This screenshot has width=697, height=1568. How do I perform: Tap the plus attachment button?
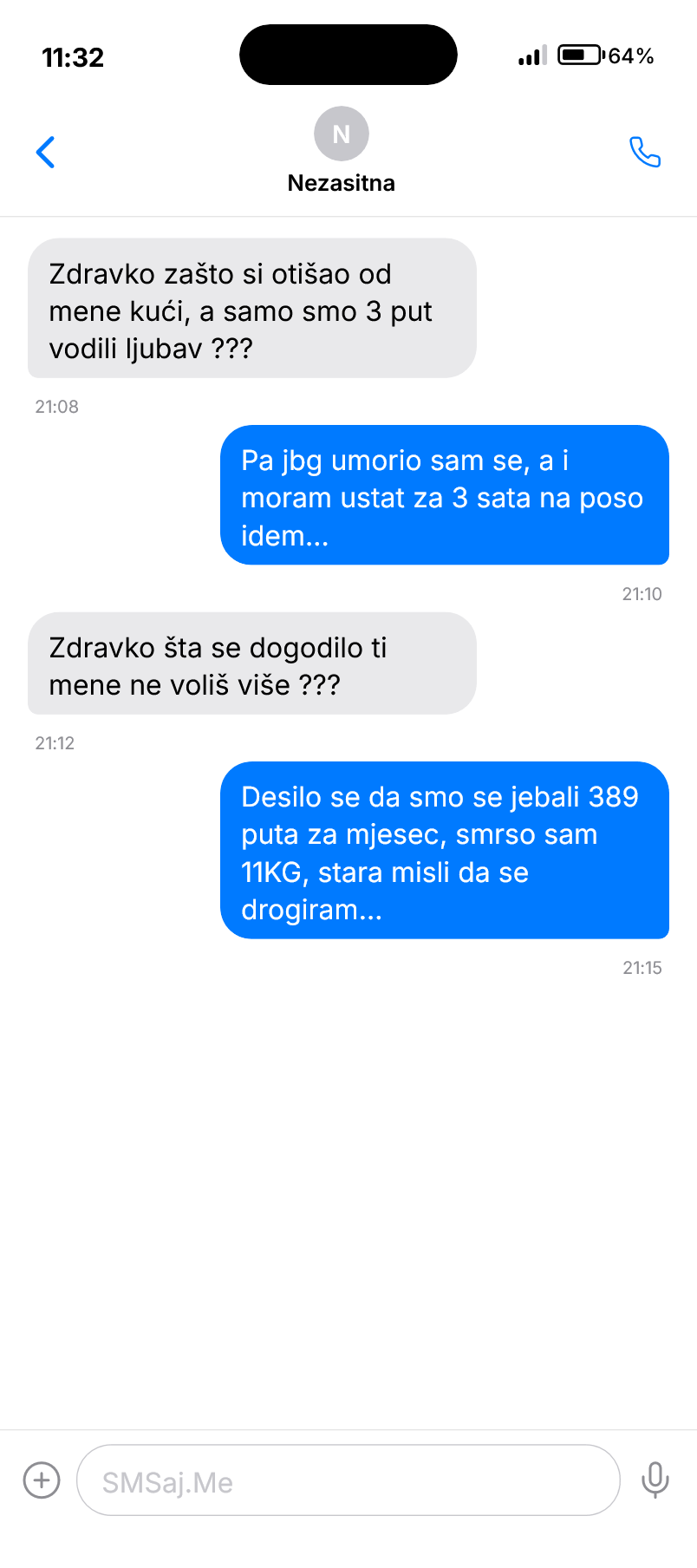pyautogui.click(x=42, y=1480)
